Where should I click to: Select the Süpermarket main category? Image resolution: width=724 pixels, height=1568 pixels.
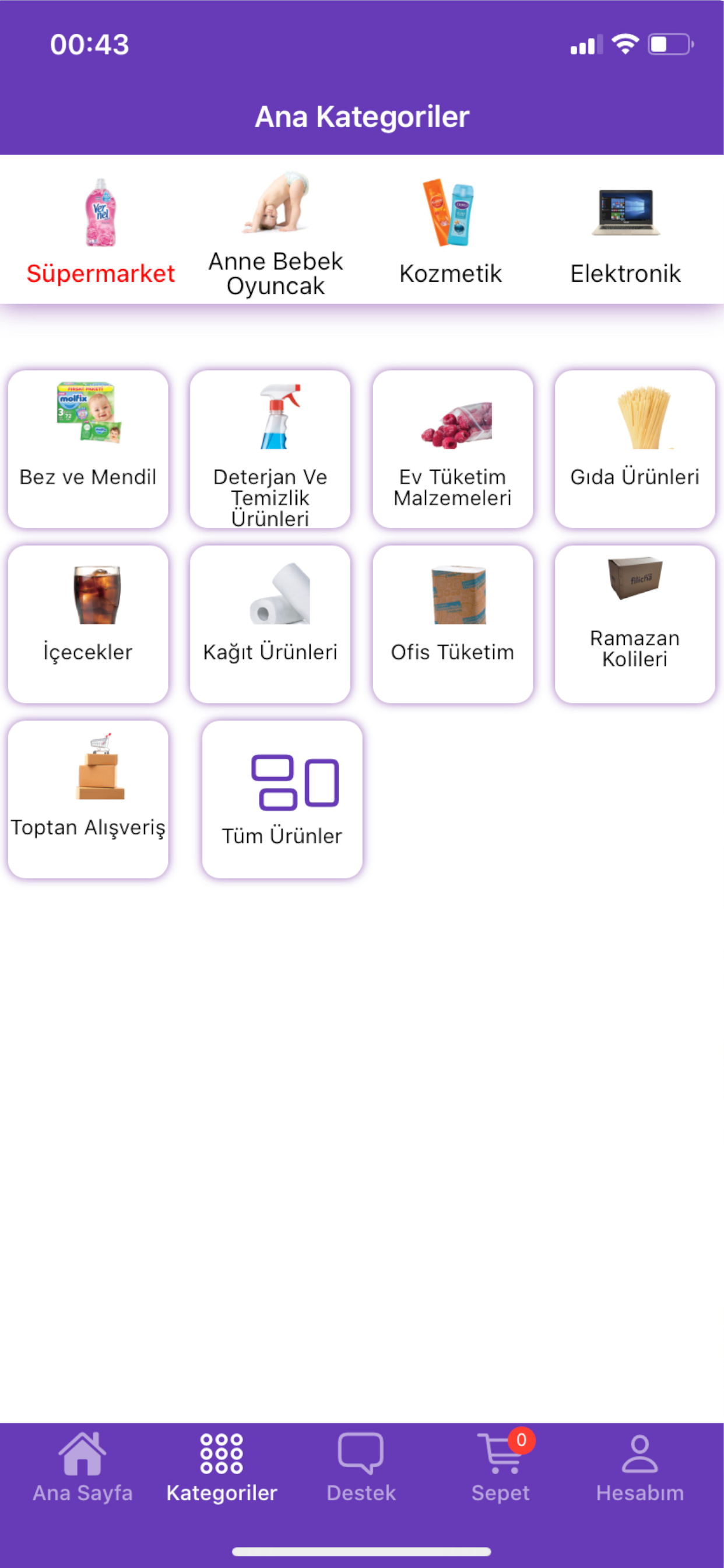[100, 232]
